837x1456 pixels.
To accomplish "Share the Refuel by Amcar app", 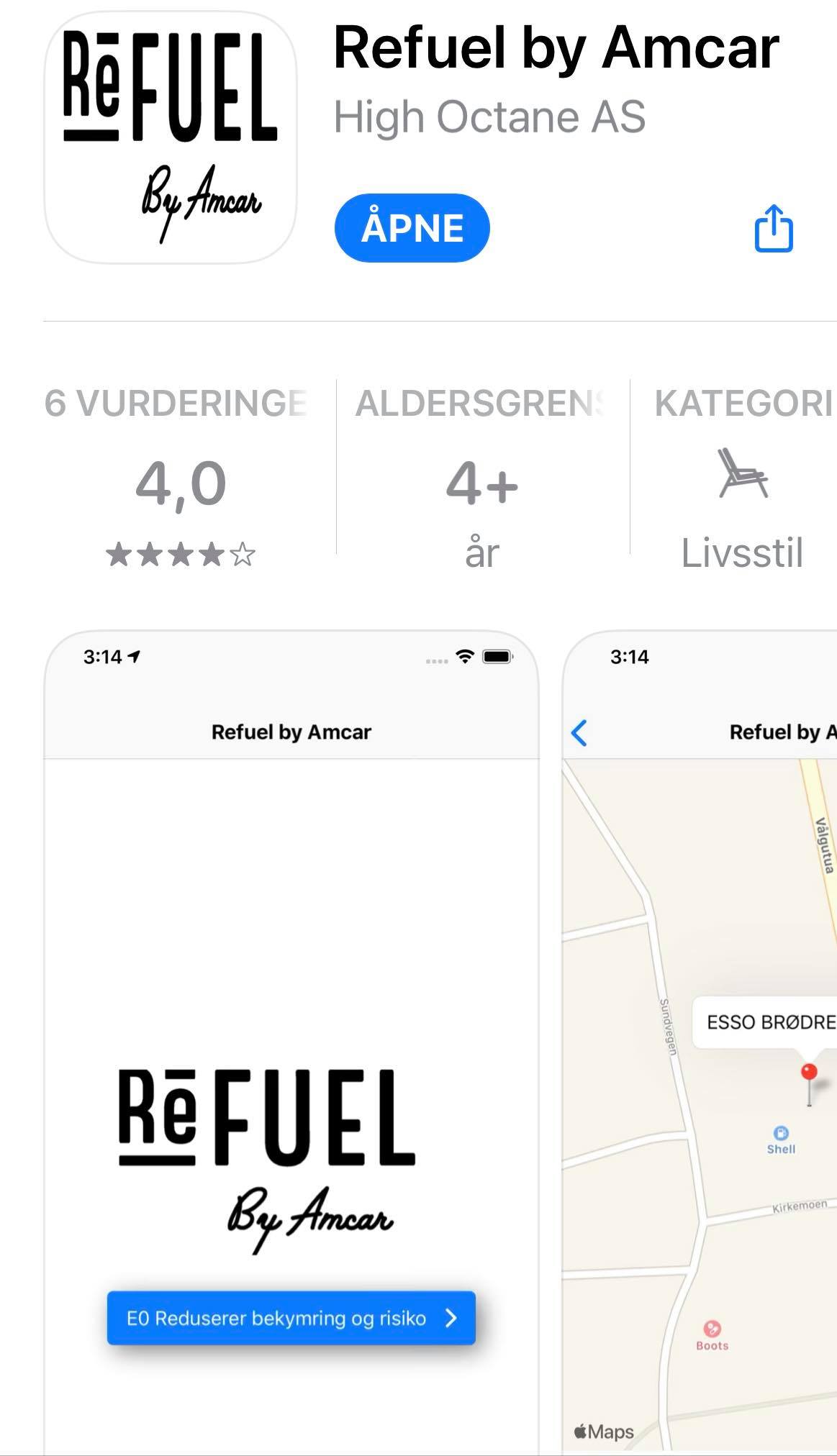I will click(774, 229).
